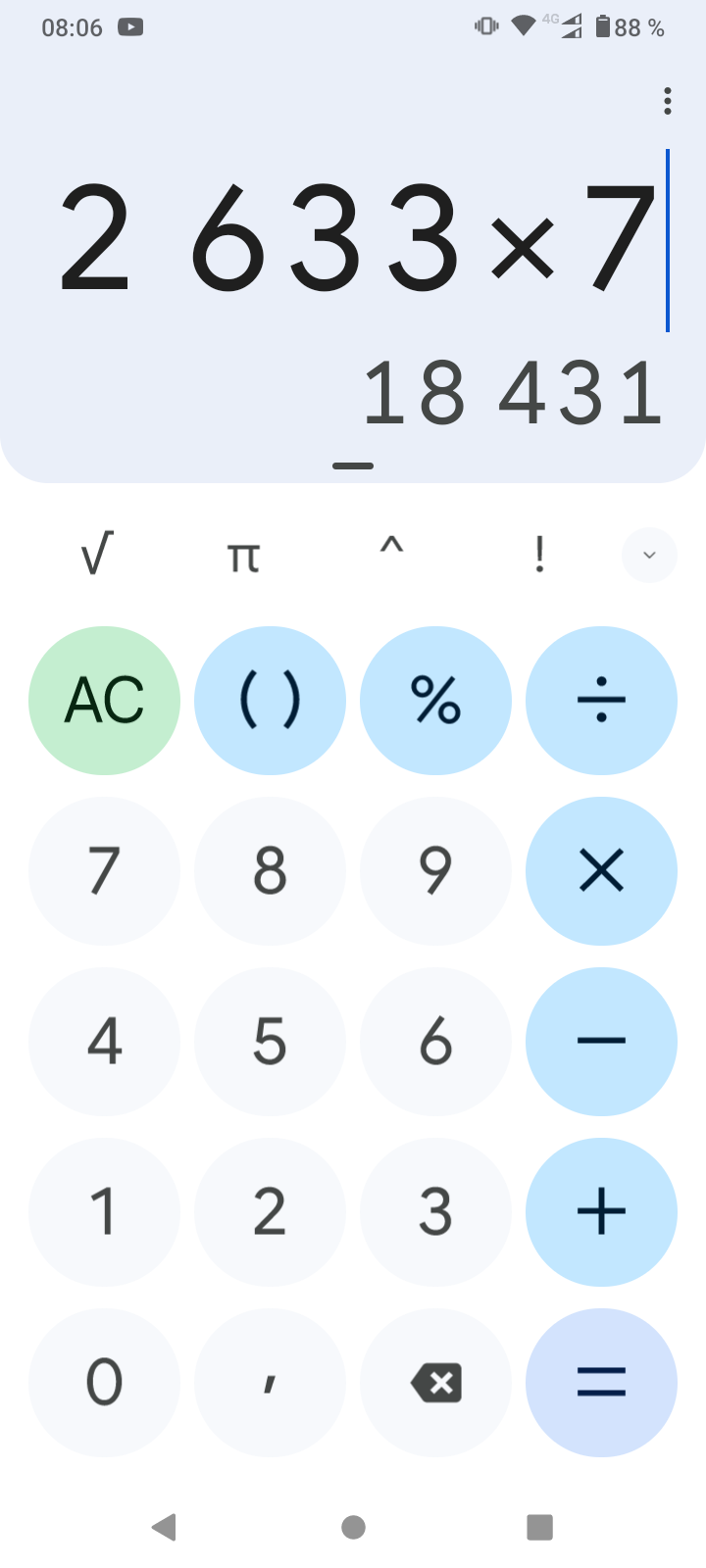Expand the advanced functions panel

[x=649, y=555]
